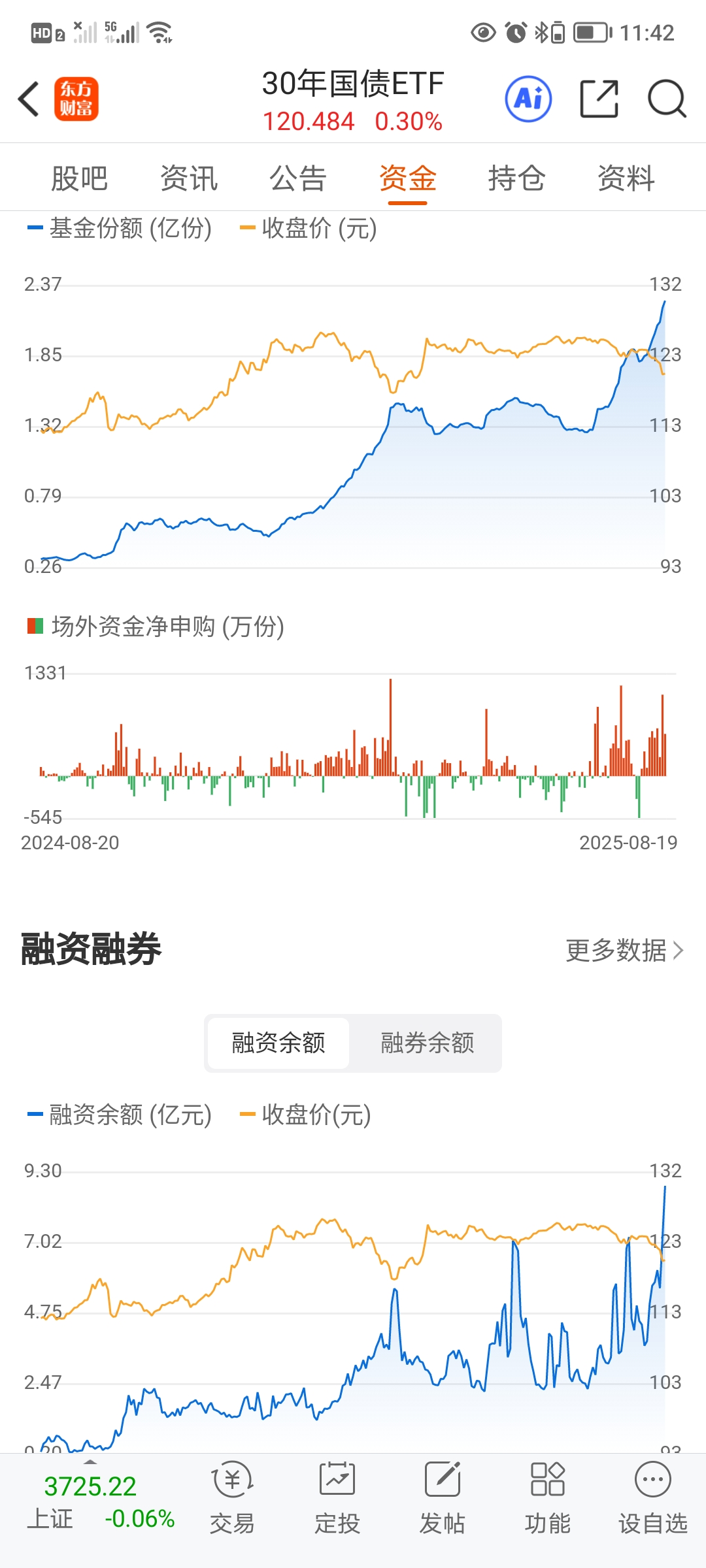Select the 融资余额 segment
Image resolution: width=706 pixels, height=1568 pixels.
(278, 1043)
